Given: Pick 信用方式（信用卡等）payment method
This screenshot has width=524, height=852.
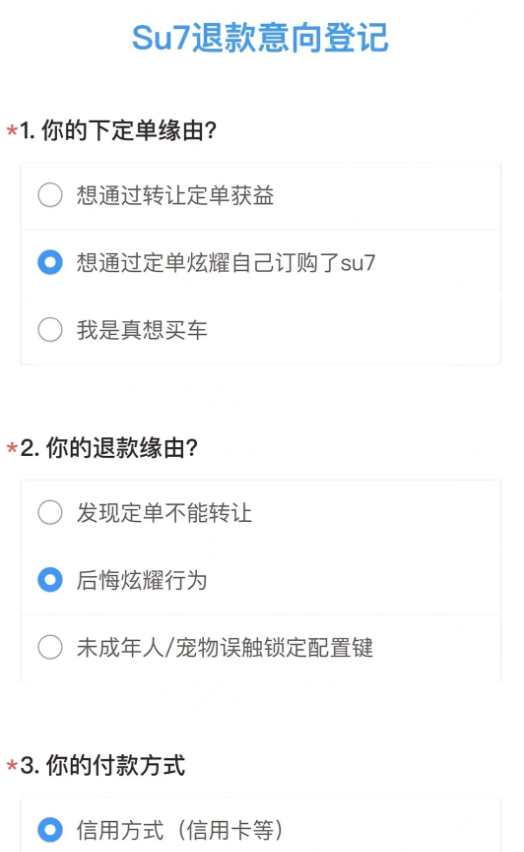Looking at the screenshot, I should [260, 830].
